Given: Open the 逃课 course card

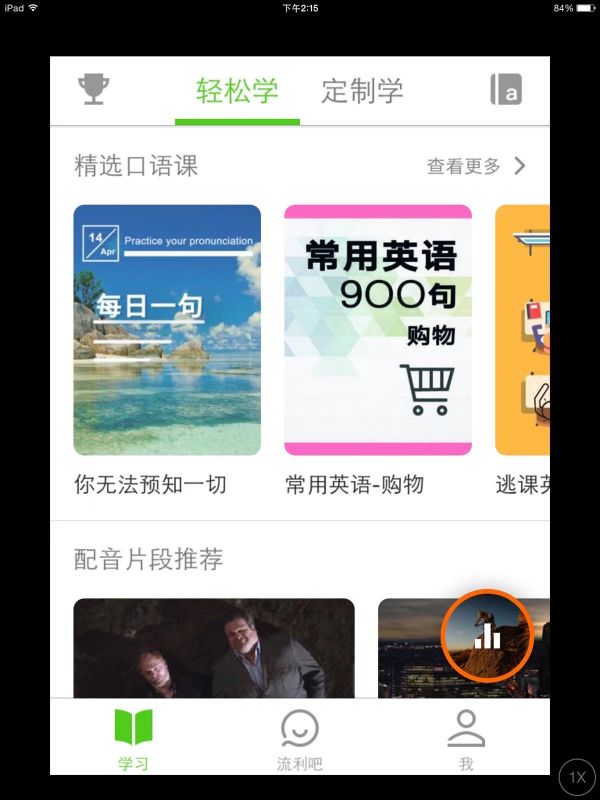Looking at the screenshot, I should tap(523, 330).
